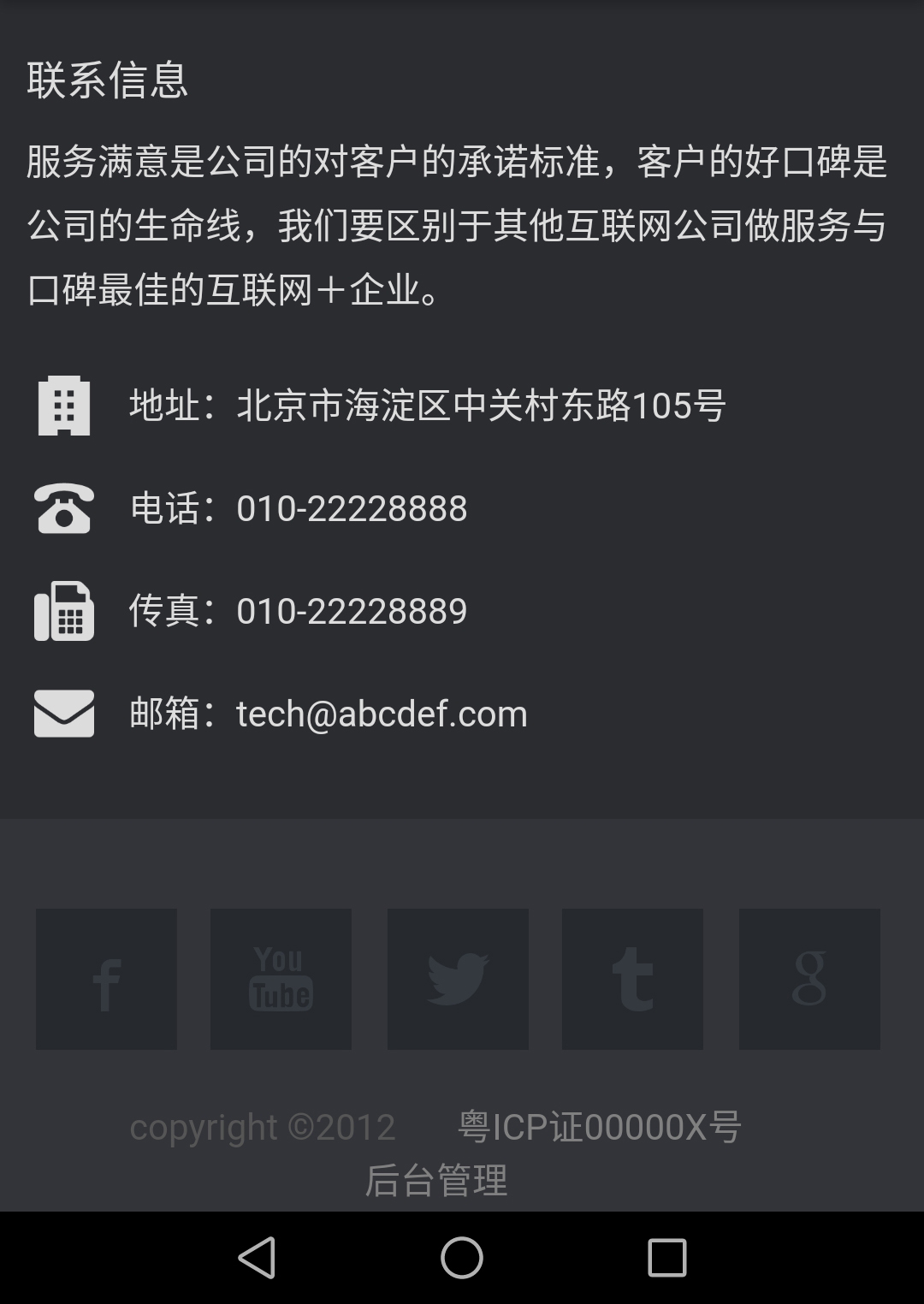Open the 后台管理 link
This screenshot has width=924, height=1304.
436,1180
